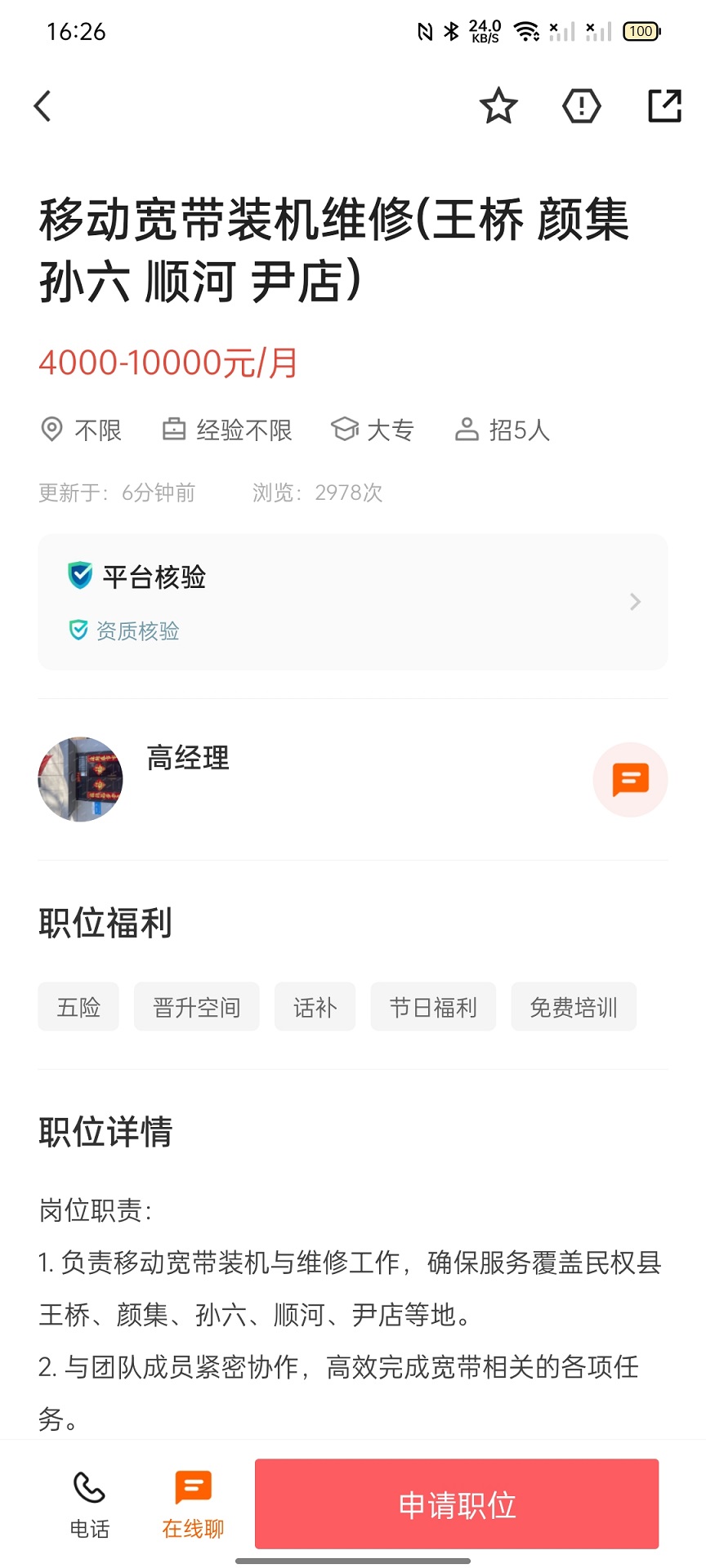Viewport: 706px width, 1568px height.
Task: Select the 电话 tab in bottom bar
Action: coord(87,1505)
